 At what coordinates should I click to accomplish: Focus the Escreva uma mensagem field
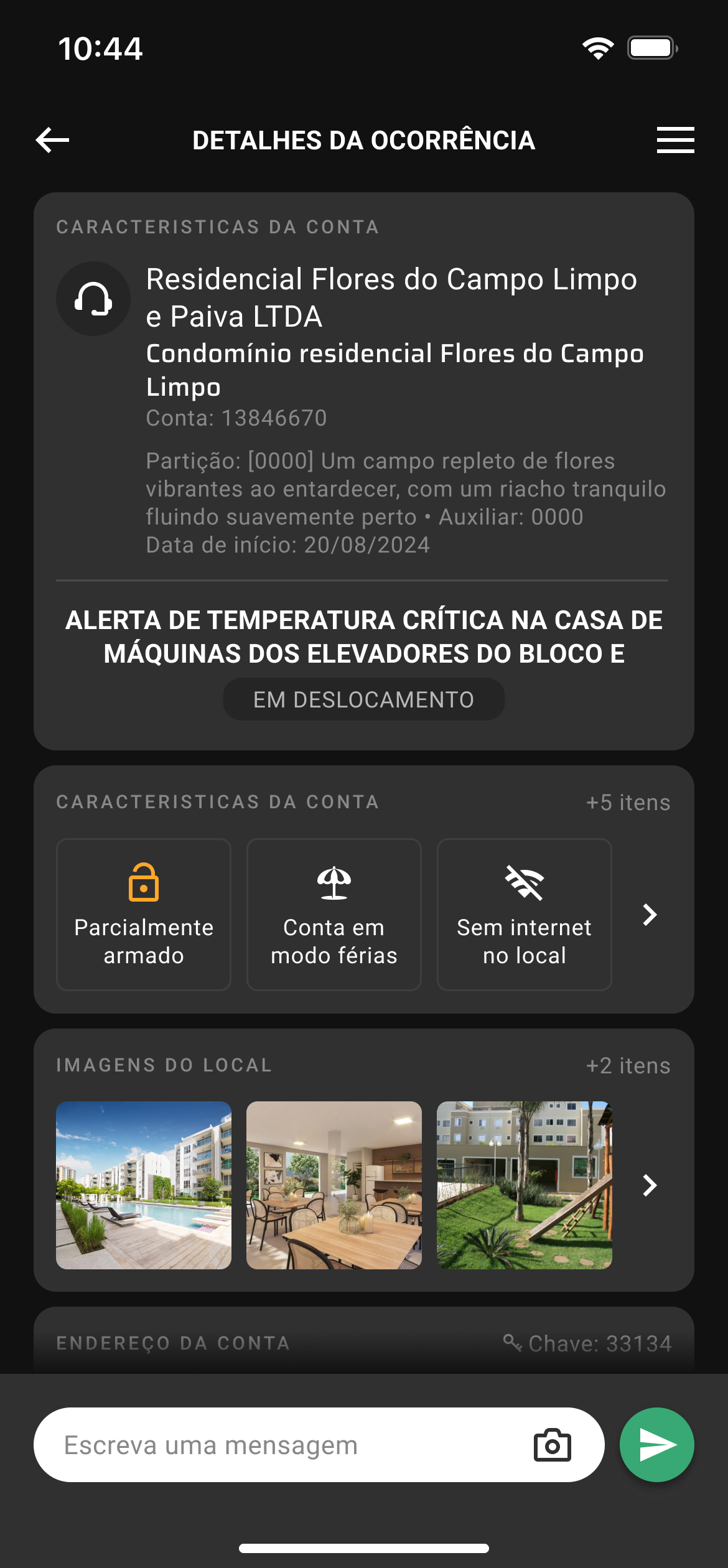point(280,1445)
